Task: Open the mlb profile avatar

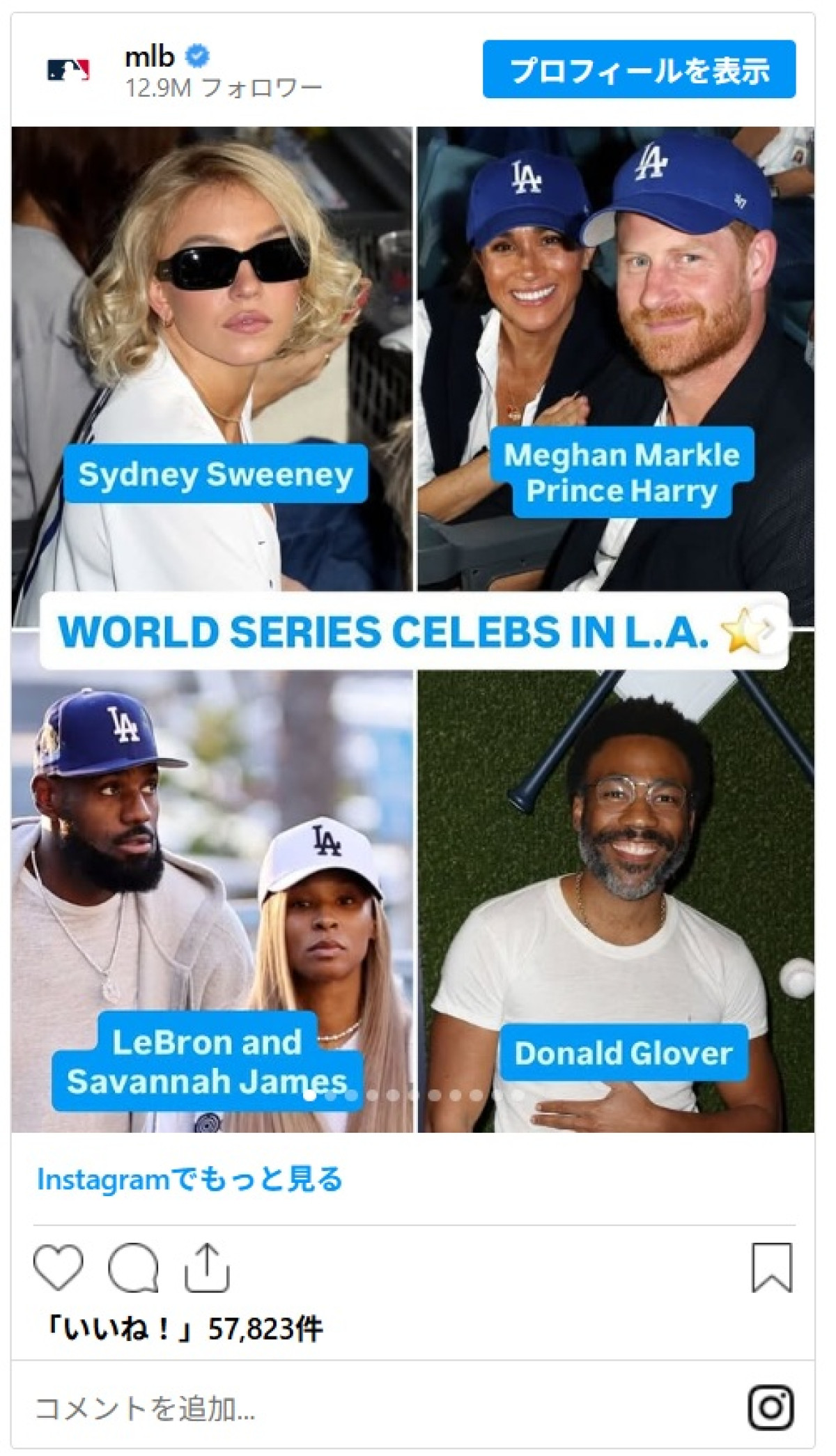Action: click(x=68, y=70)
